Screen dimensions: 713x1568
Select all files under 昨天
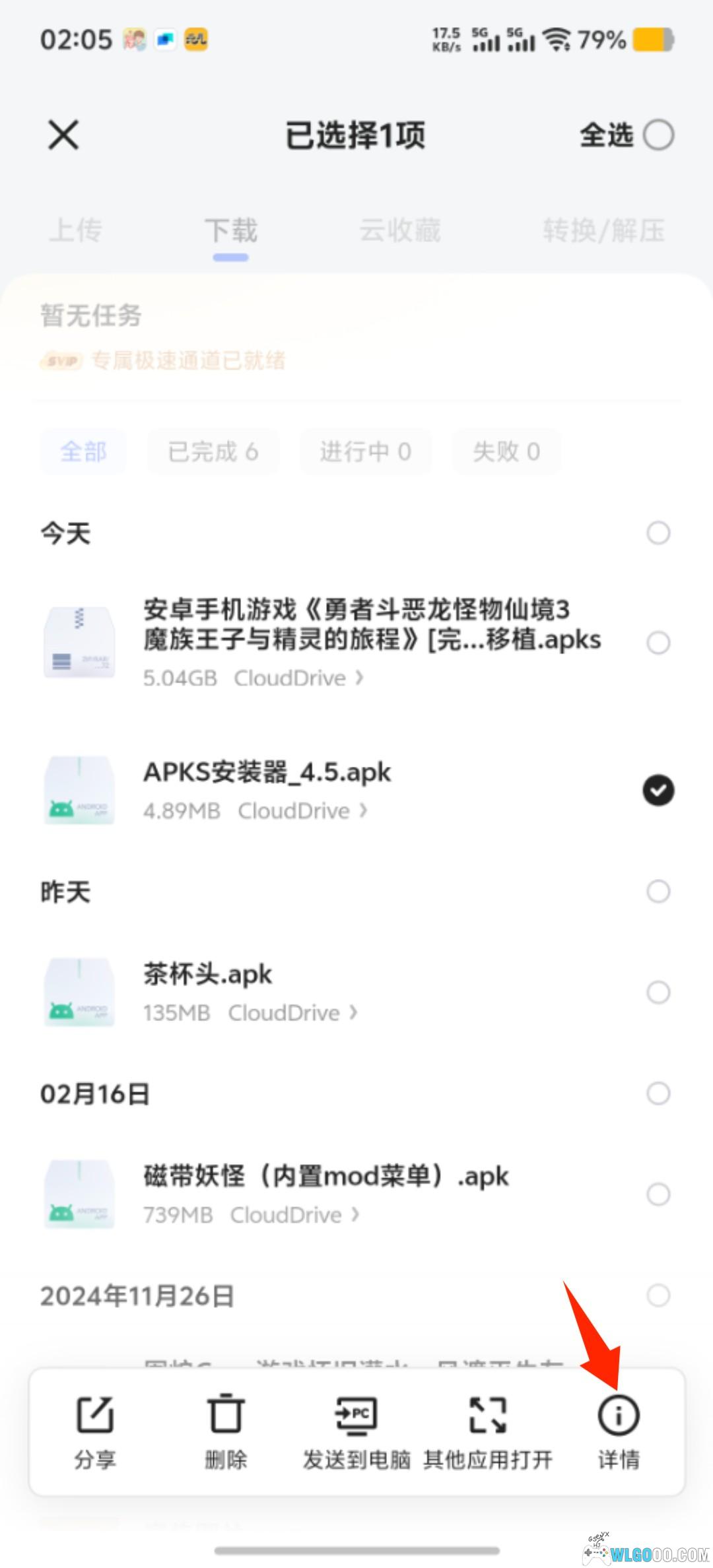tap(658, 892)
